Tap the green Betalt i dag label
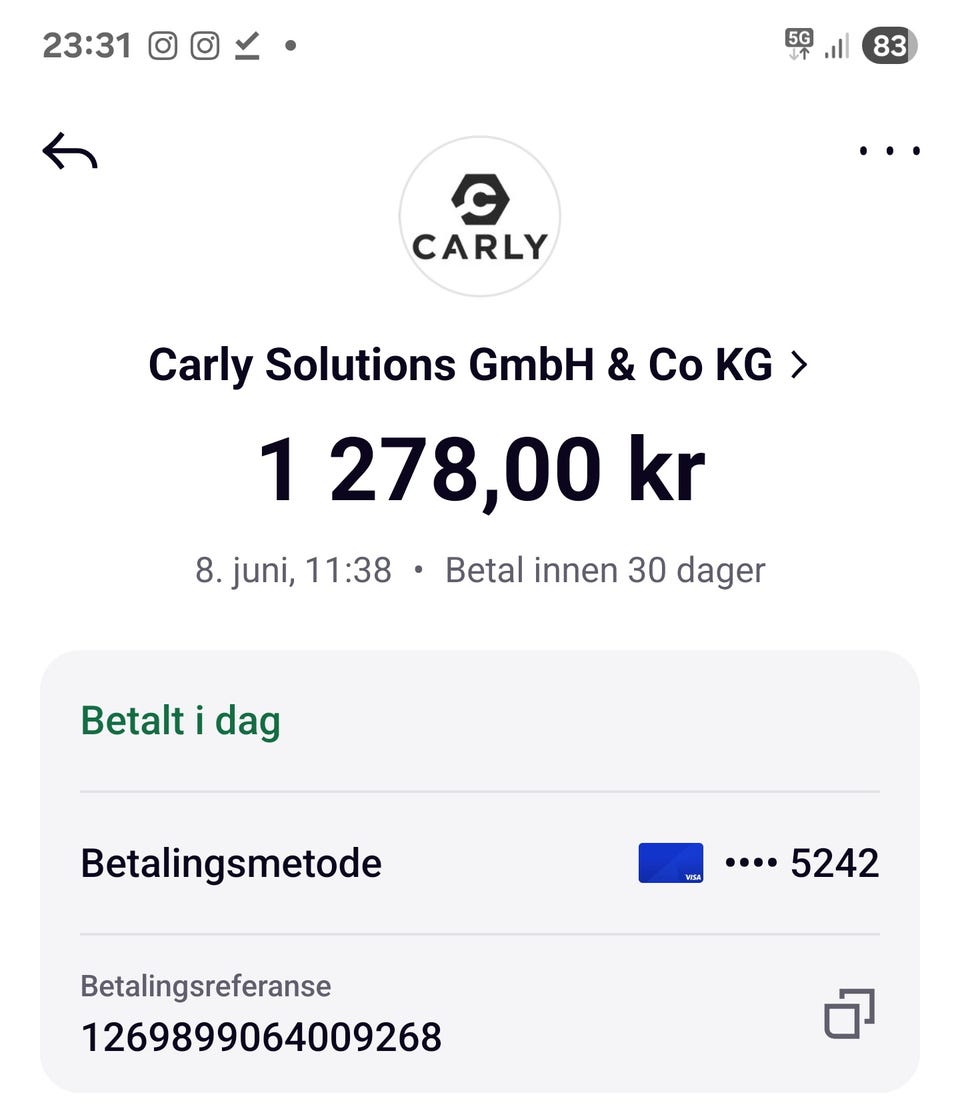 click(x=180, y=719)
